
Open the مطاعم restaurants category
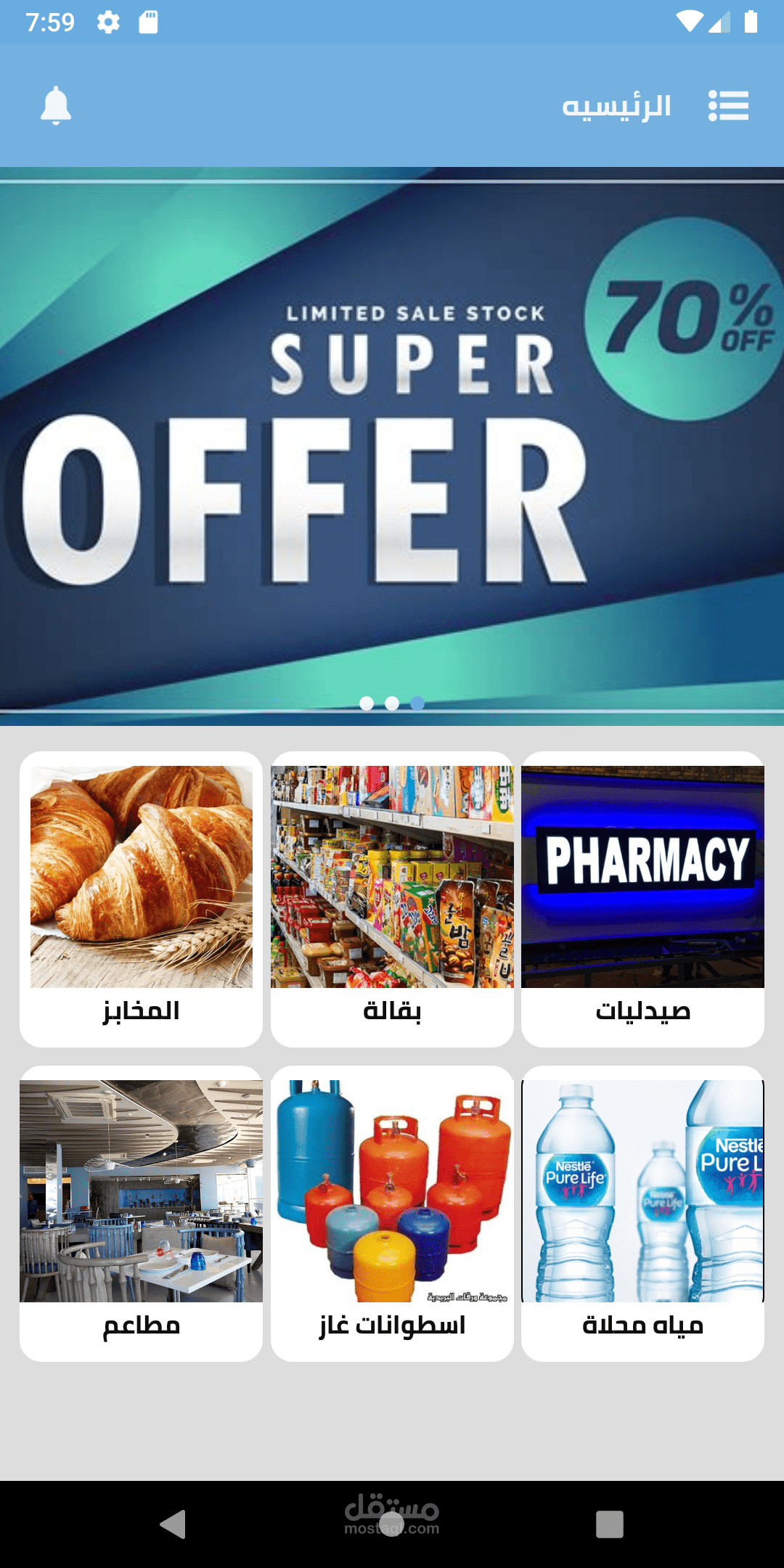141,1205
